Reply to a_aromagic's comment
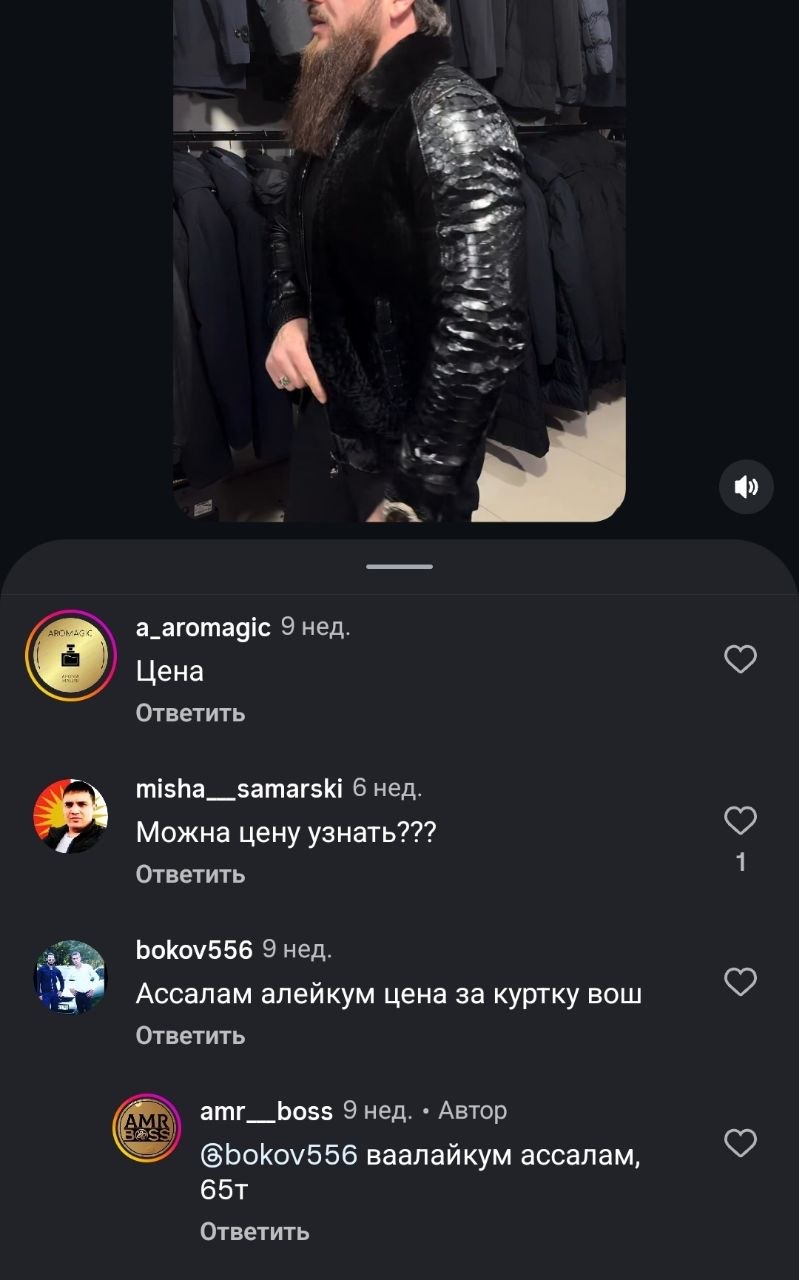799x1280 pixels. click(190, 713)
